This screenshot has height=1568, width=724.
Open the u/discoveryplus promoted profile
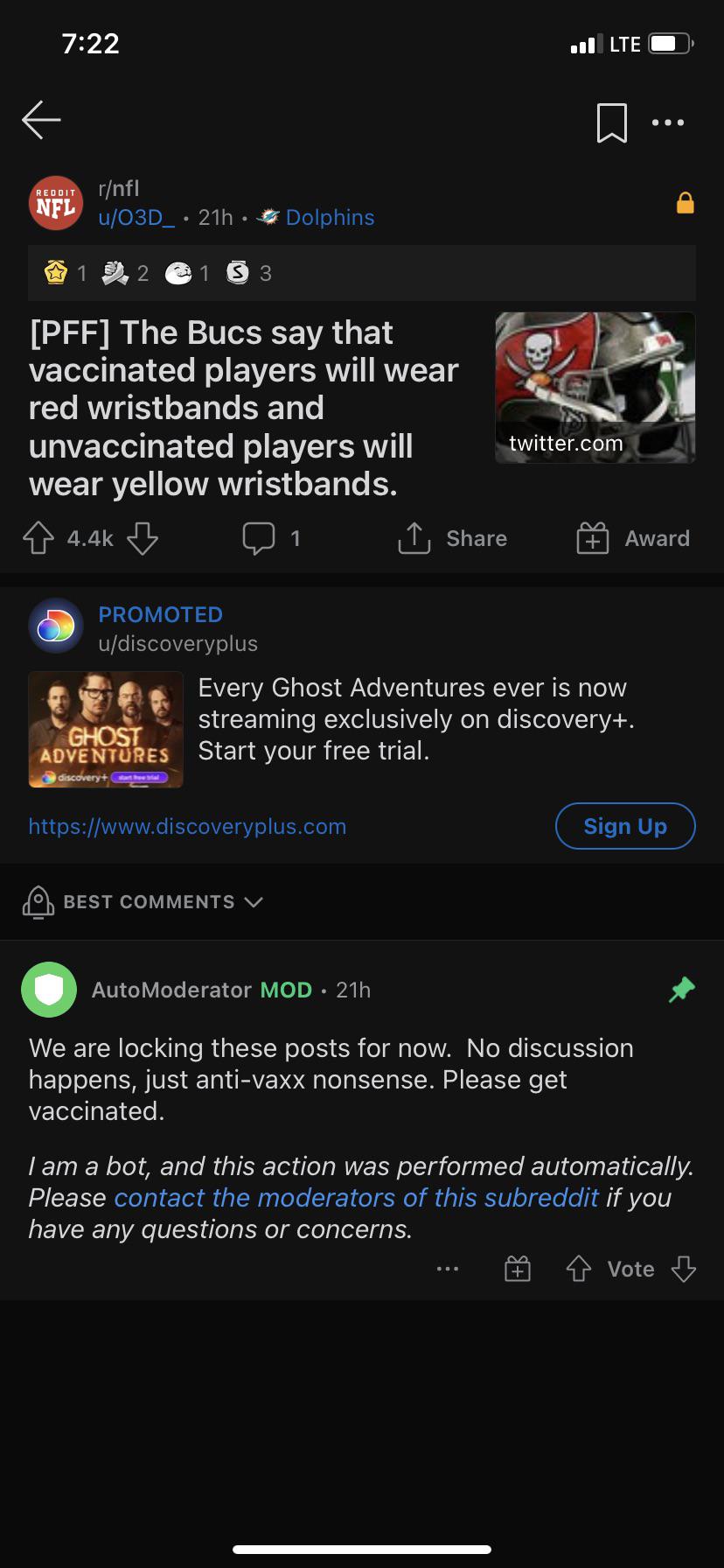click(x=178, y=644)
